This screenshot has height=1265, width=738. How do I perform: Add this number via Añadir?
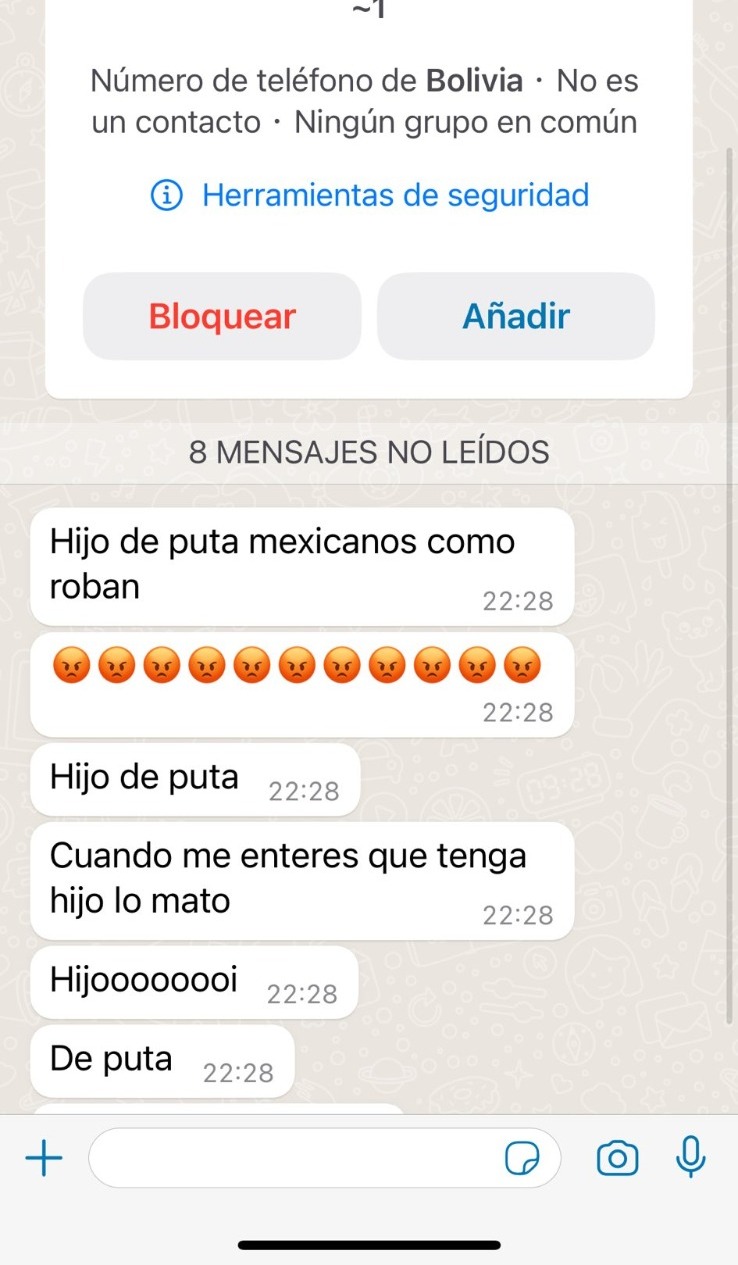pos(515,316)
